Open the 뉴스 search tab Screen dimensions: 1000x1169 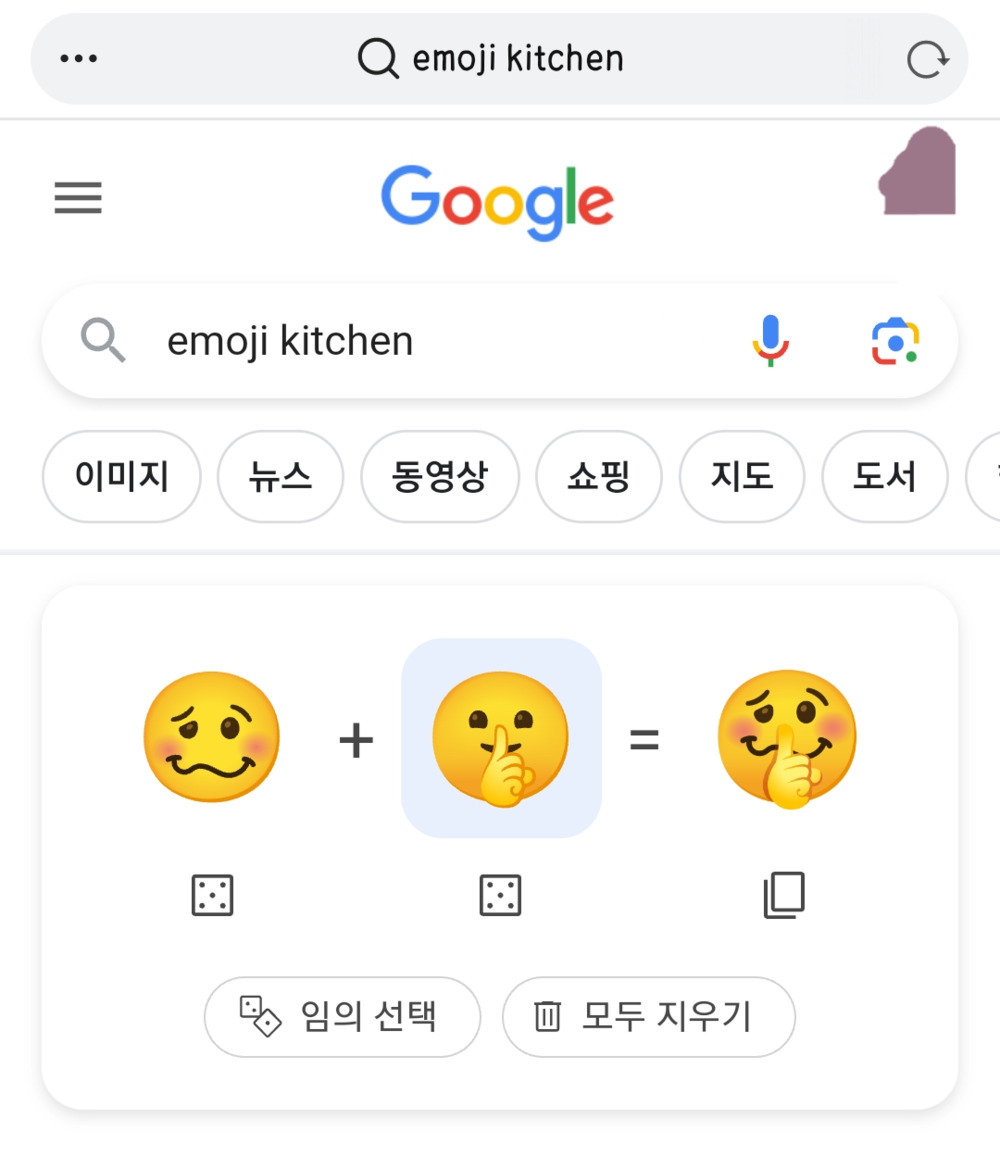[280, 477]
